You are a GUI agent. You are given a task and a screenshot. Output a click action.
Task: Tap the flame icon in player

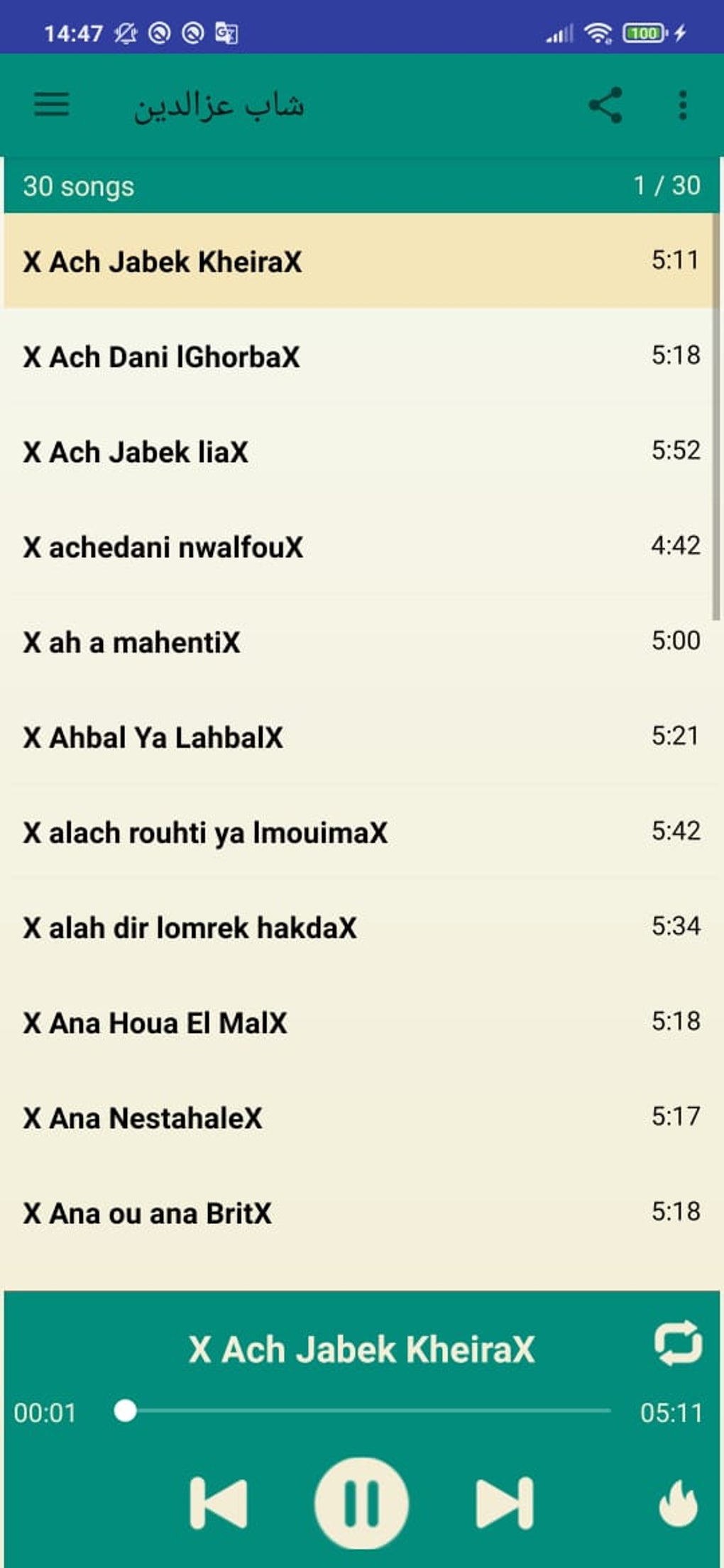click(x=678, y=1502)
